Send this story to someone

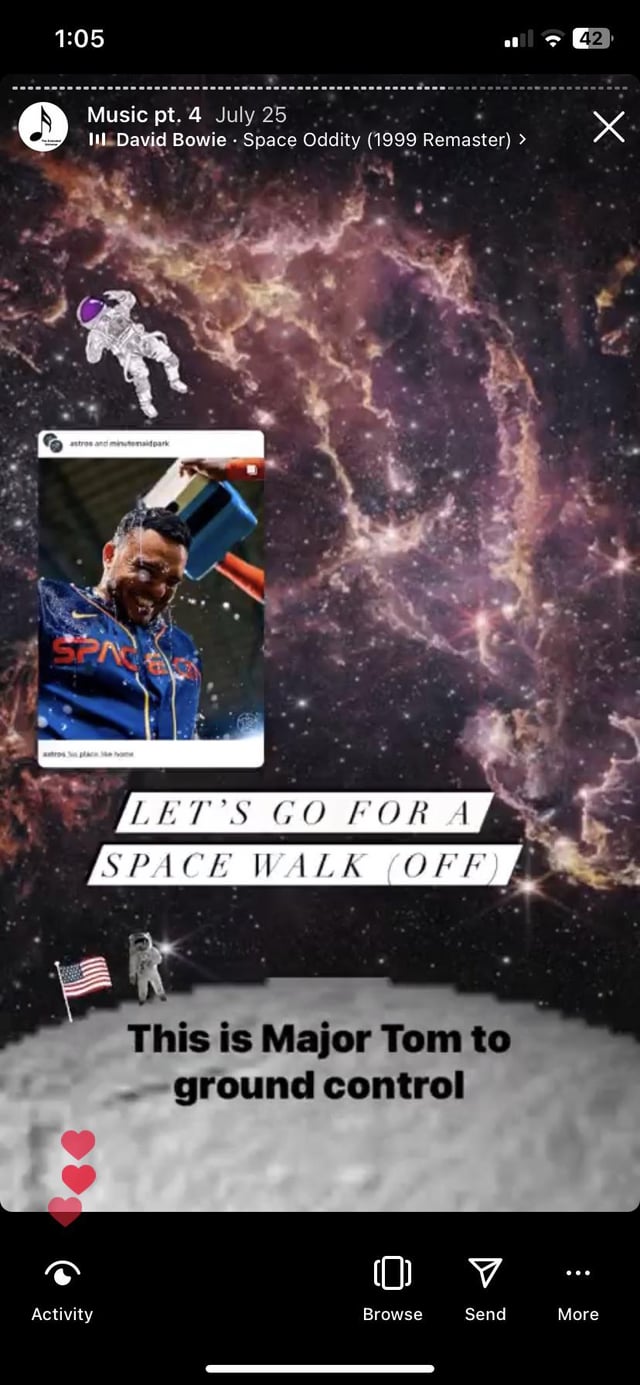click(x=485, y=1288)
